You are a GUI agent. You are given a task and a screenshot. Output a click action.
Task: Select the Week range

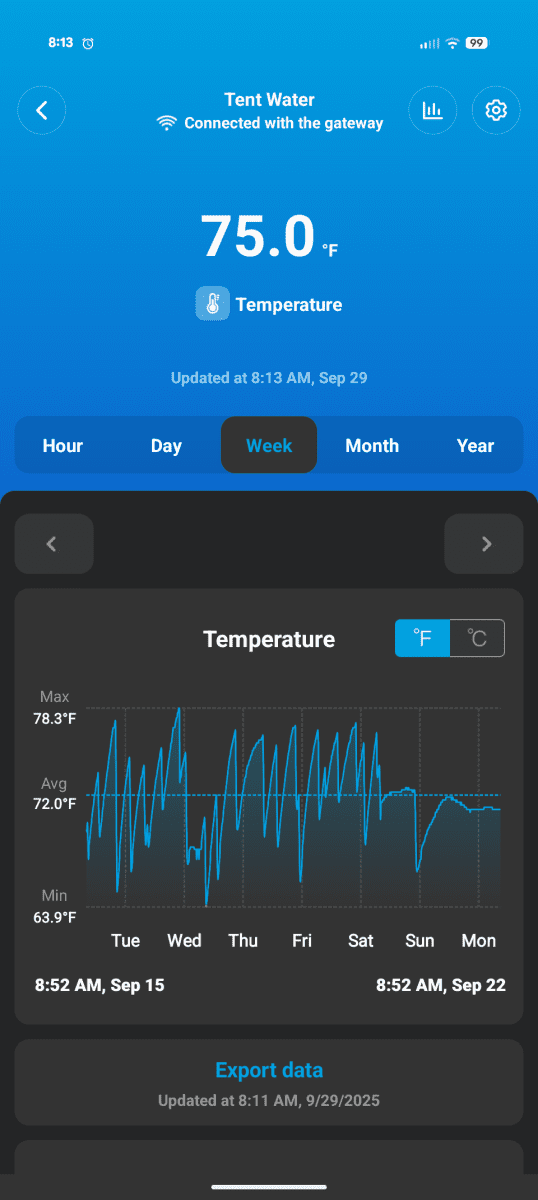click(269, 445)
